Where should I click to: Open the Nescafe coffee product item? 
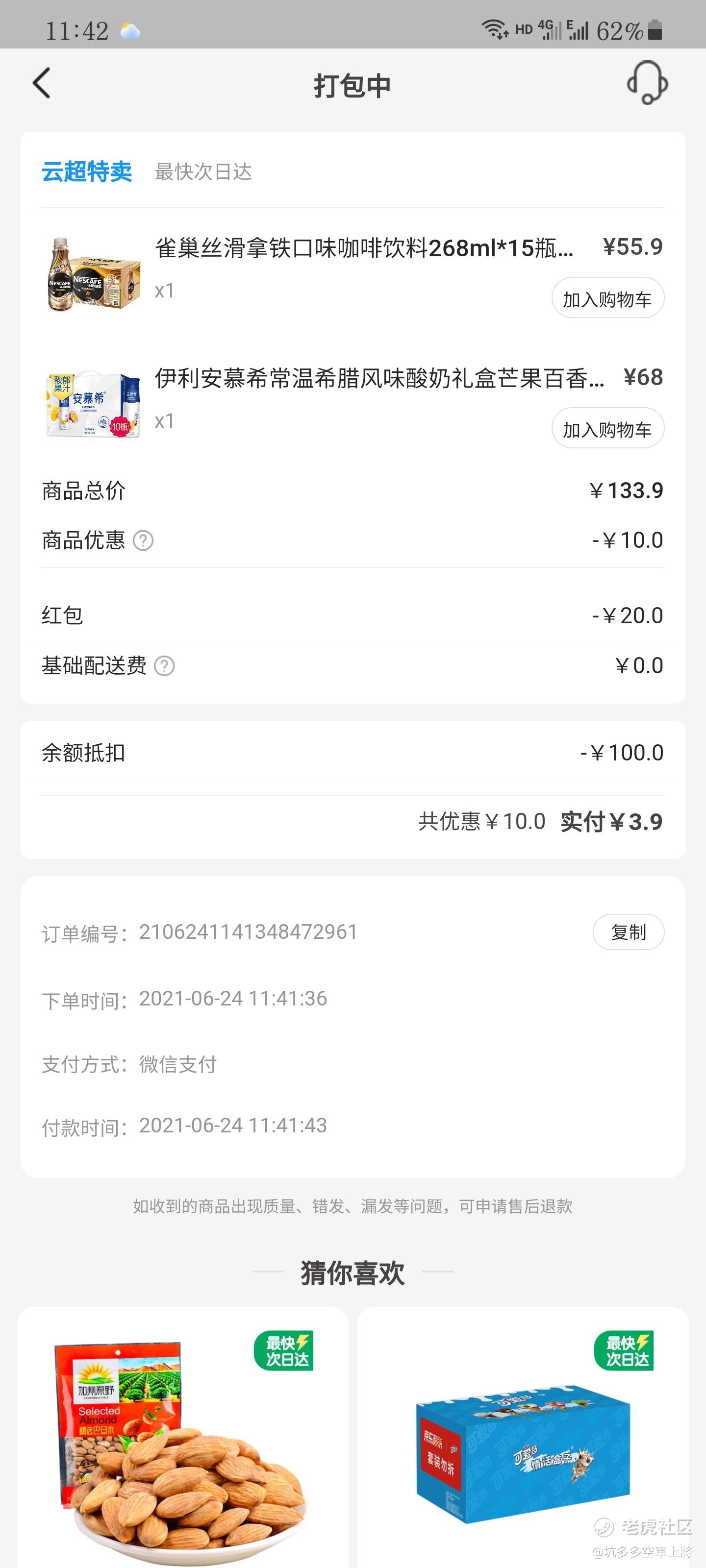tap(353, 274)
